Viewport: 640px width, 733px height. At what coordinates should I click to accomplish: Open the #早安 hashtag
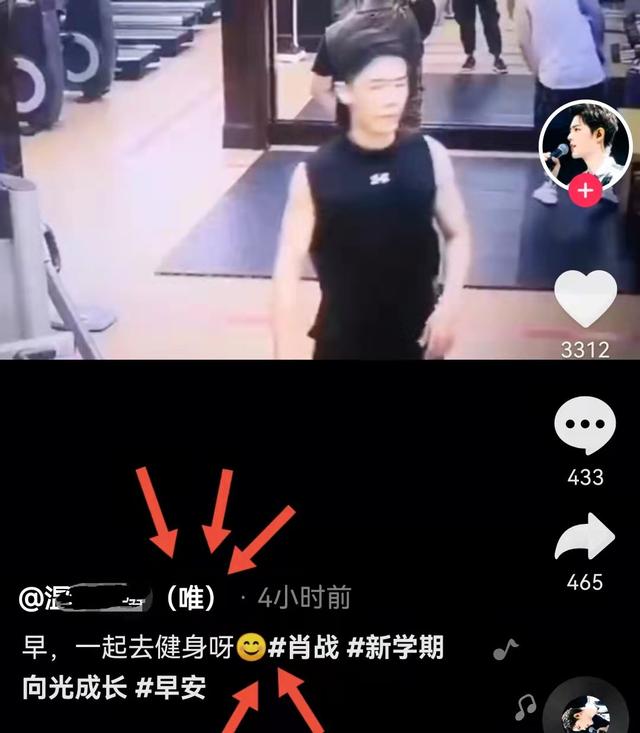pos(171,689)
